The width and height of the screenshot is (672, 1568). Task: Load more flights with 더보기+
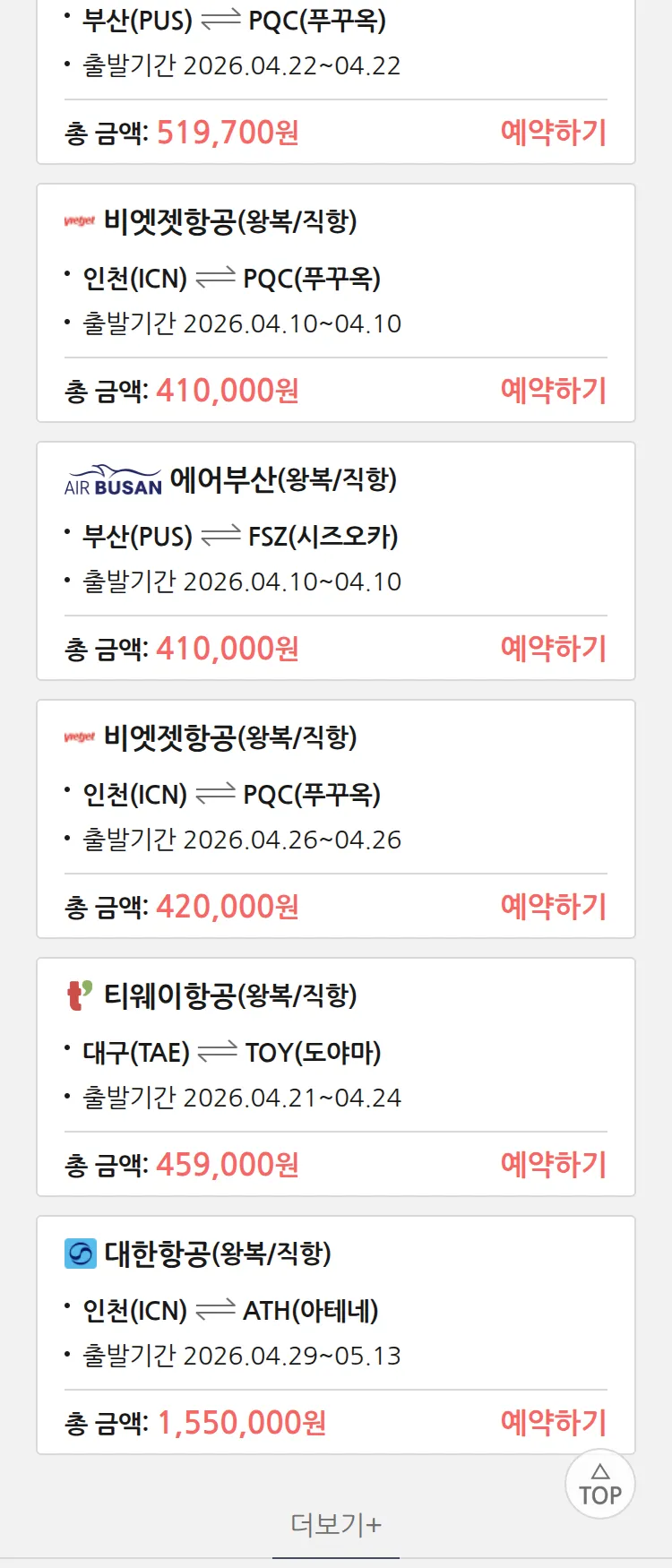pos(336,1524)
